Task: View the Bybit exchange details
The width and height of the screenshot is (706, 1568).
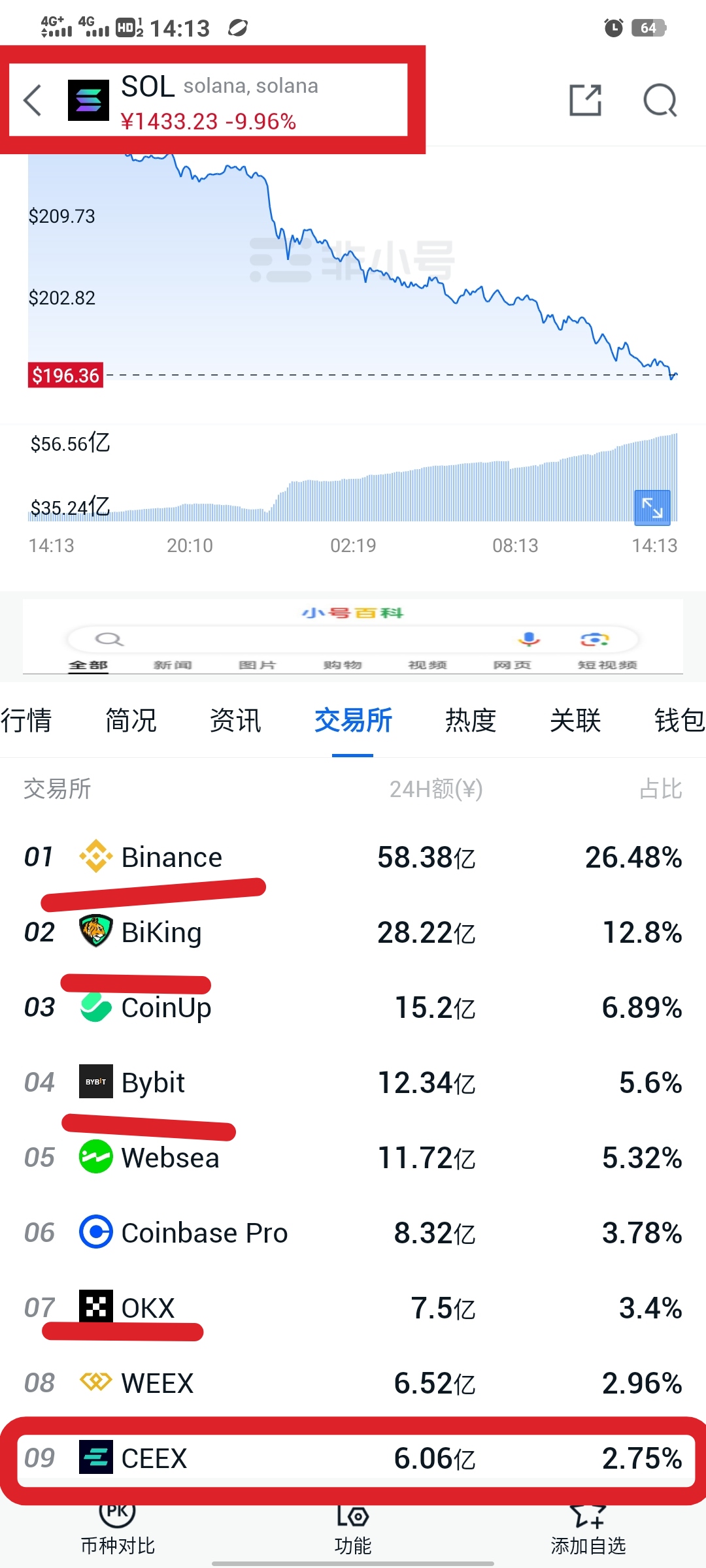Action: (x=353, y=1083)
